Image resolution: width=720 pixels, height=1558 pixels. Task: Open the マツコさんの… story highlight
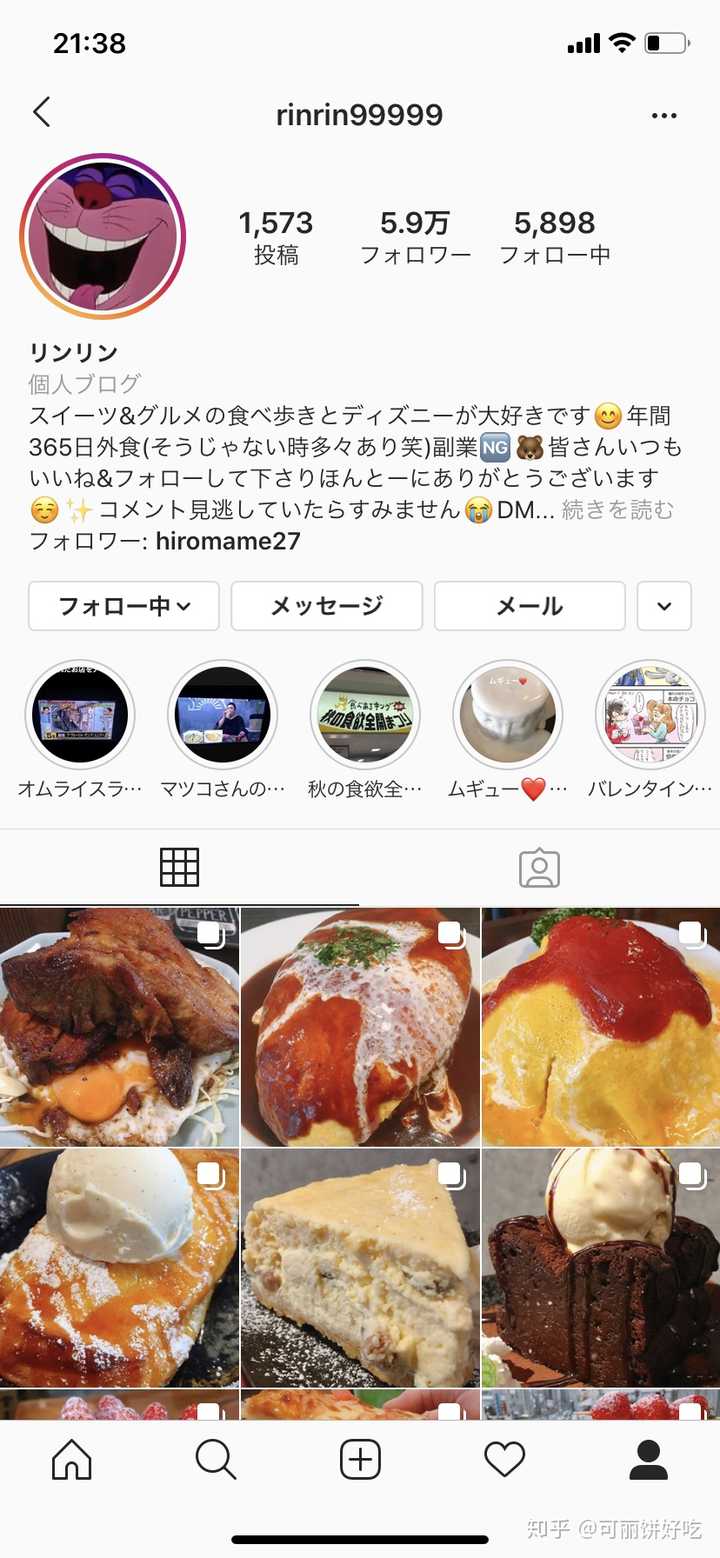(222, 715)
